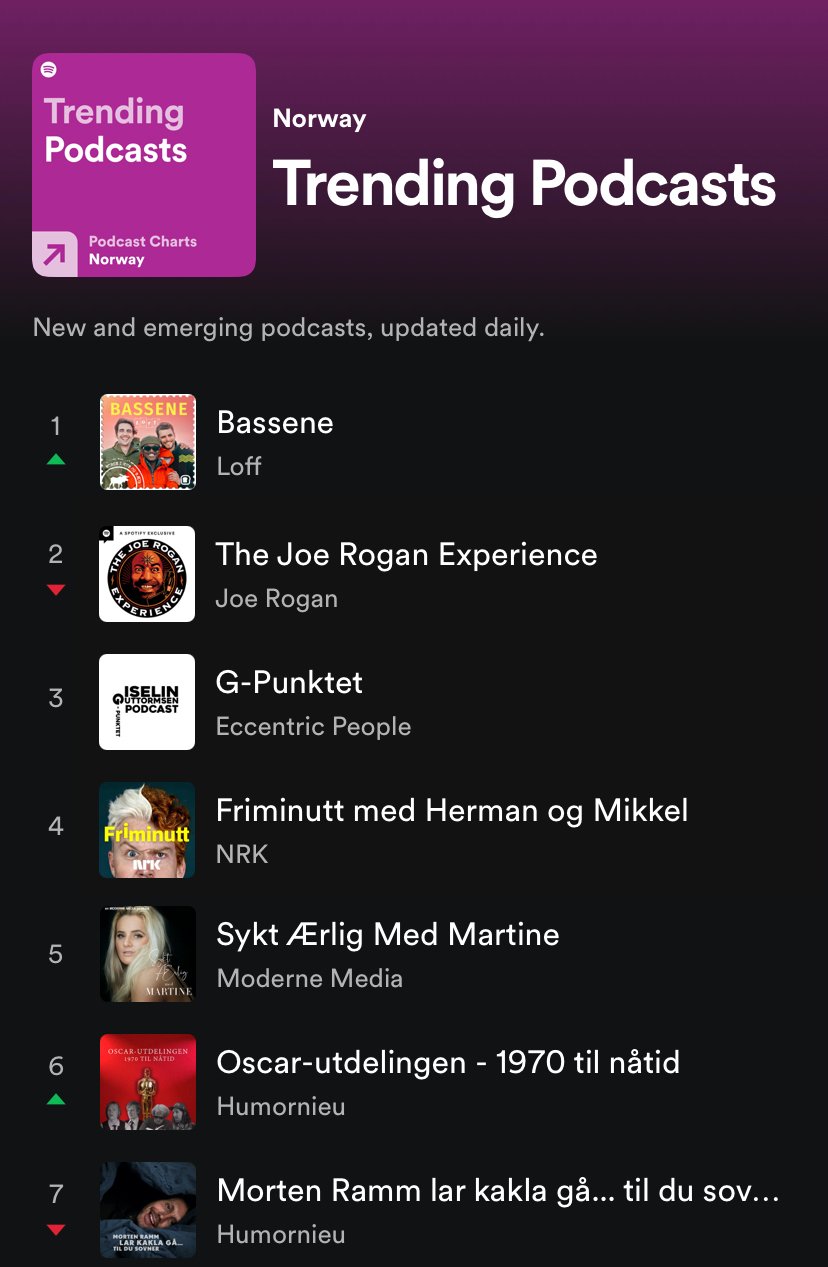Open the Bassene podcast
Viewport: 828px width, 1267px height.
[275, 423]
